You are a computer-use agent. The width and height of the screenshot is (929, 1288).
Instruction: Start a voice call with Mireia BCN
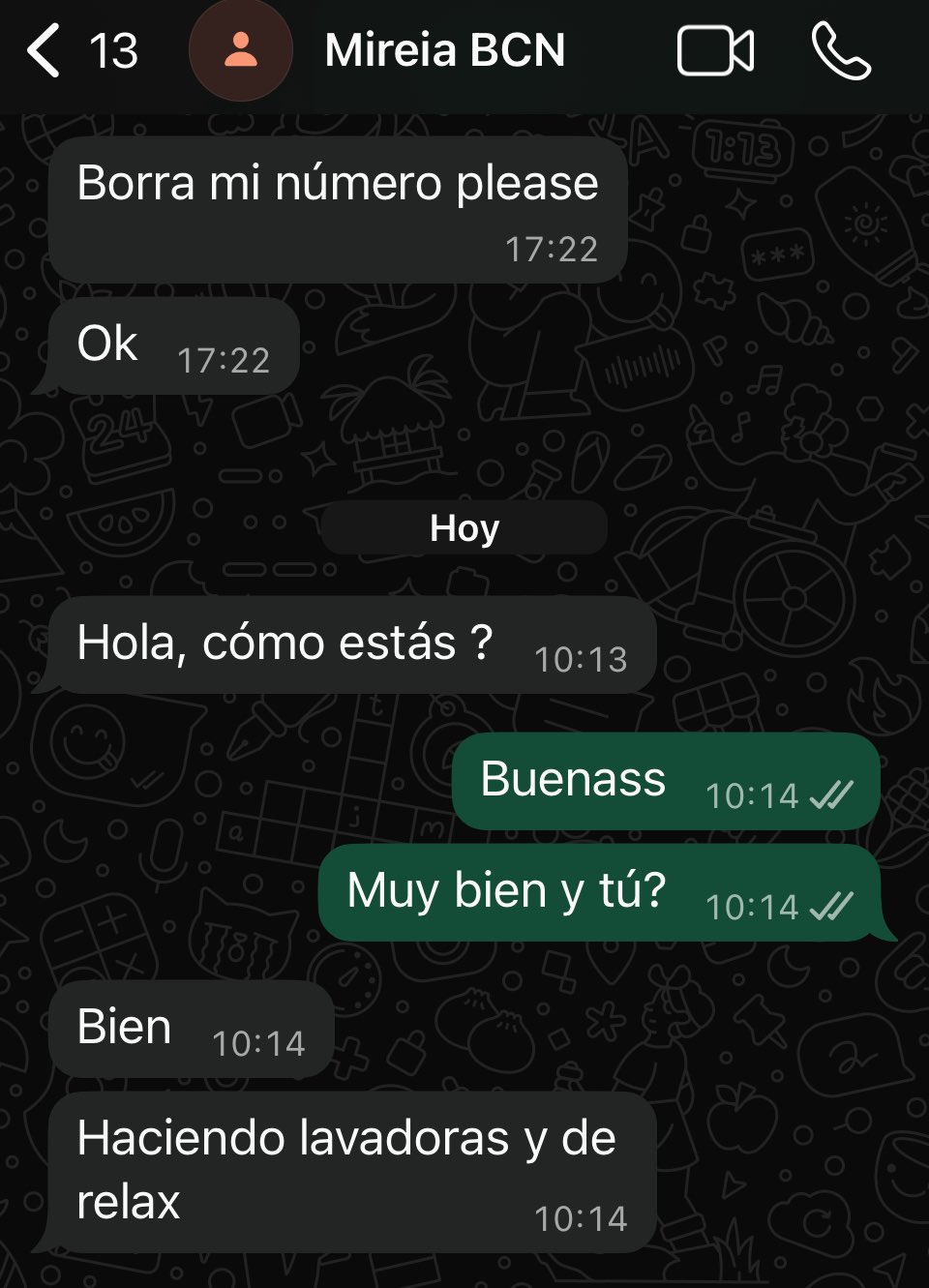coord(841,50)
